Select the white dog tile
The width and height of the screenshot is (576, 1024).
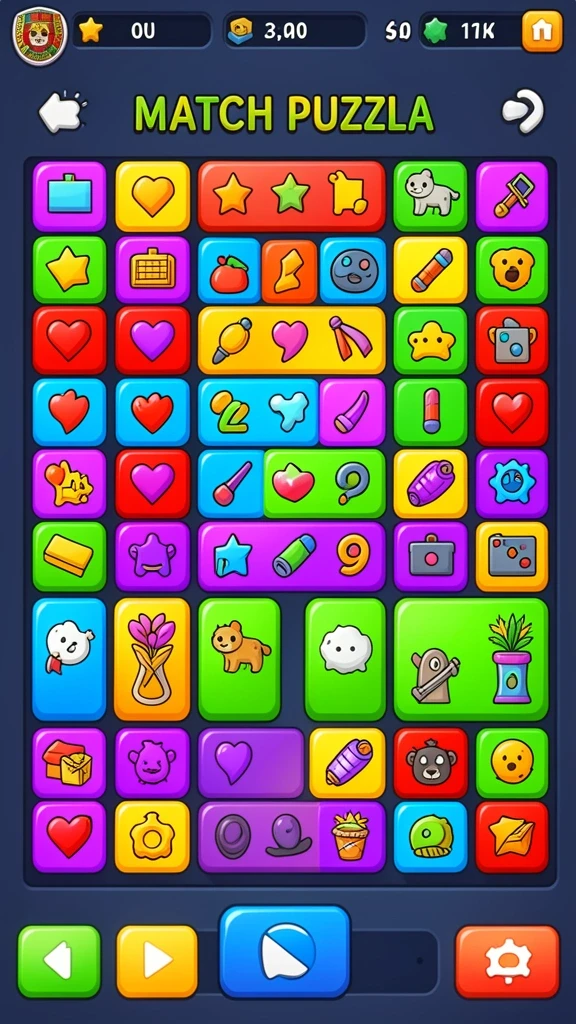[x=430, y=196]
